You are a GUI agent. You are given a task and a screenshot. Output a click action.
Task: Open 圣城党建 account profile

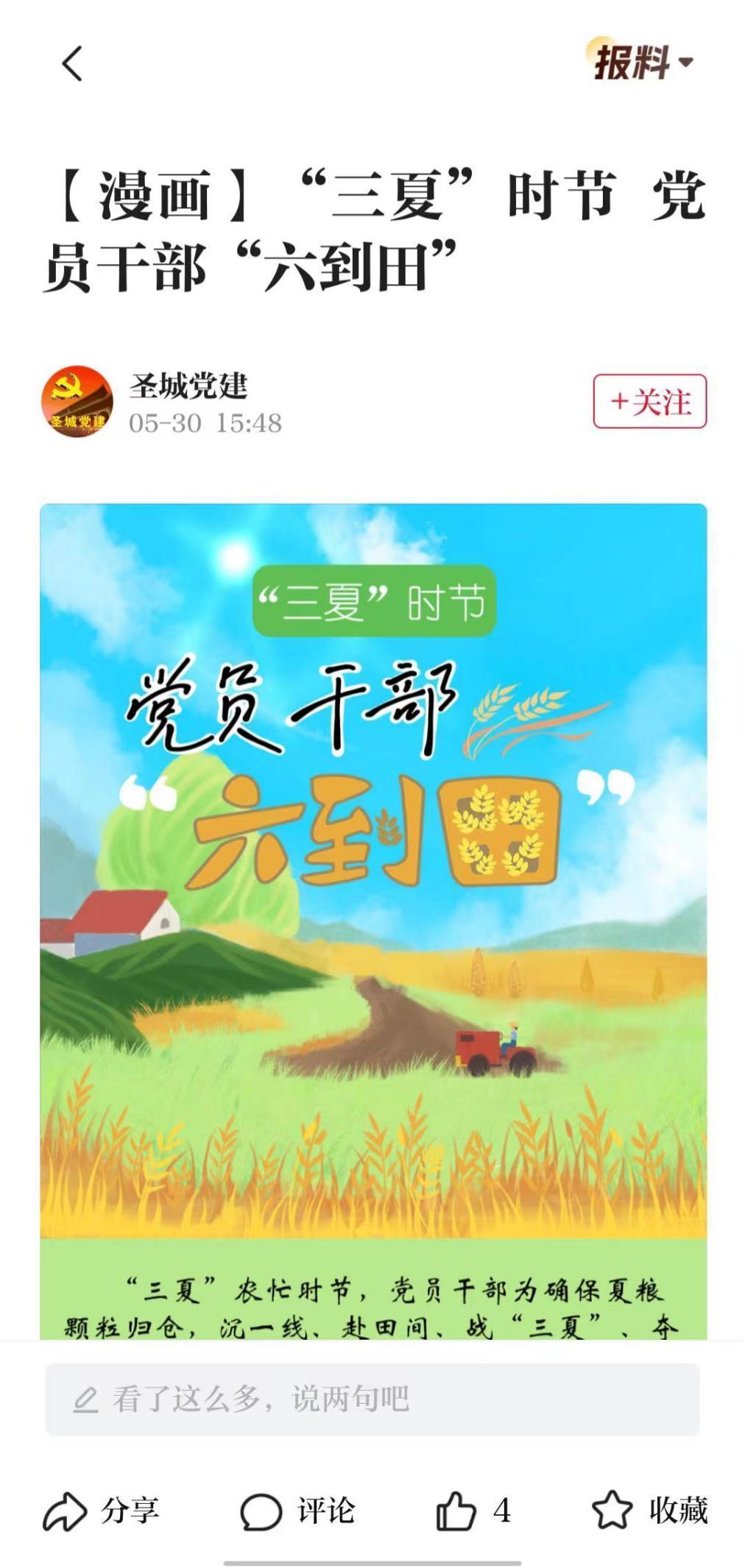tap(77, 402)
